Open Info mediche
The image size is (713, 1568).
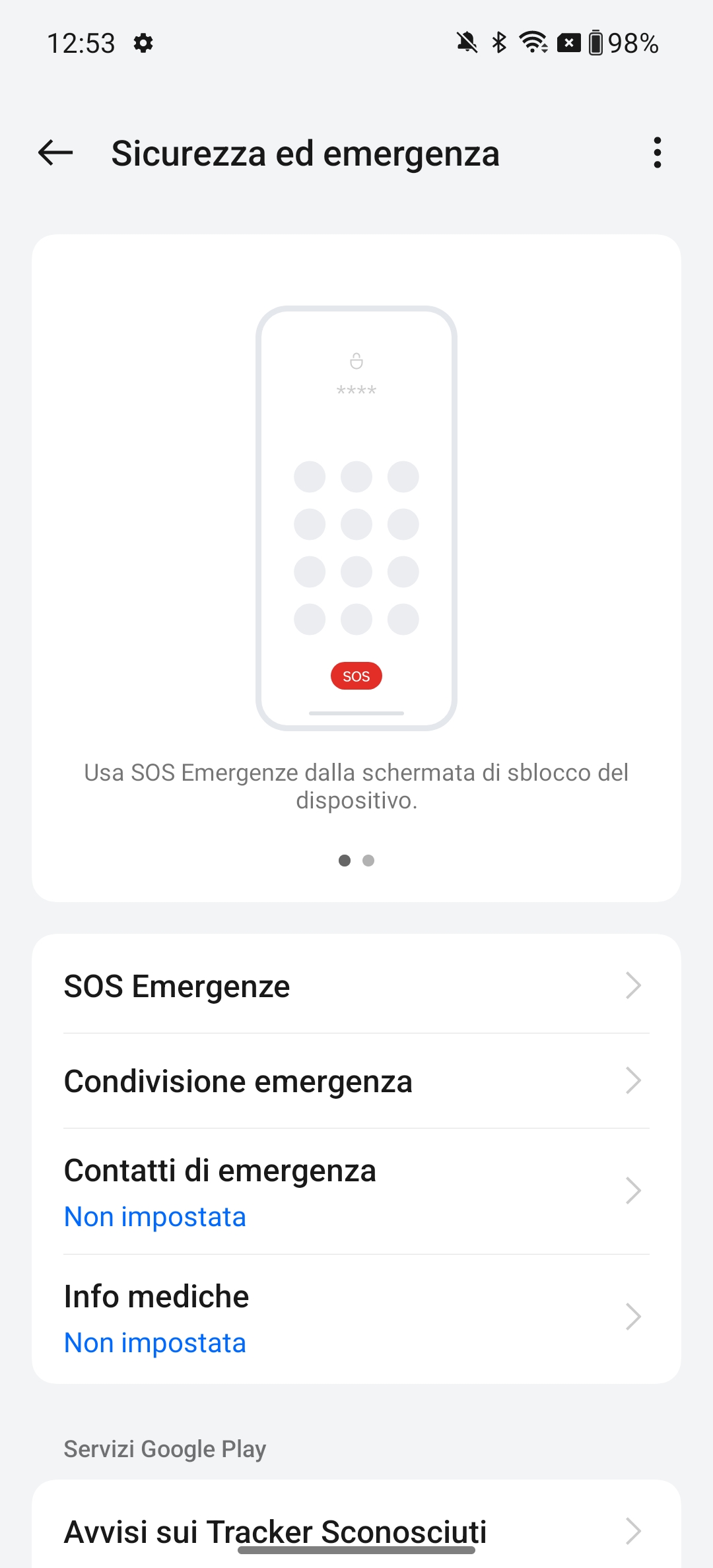[356, 1318]
